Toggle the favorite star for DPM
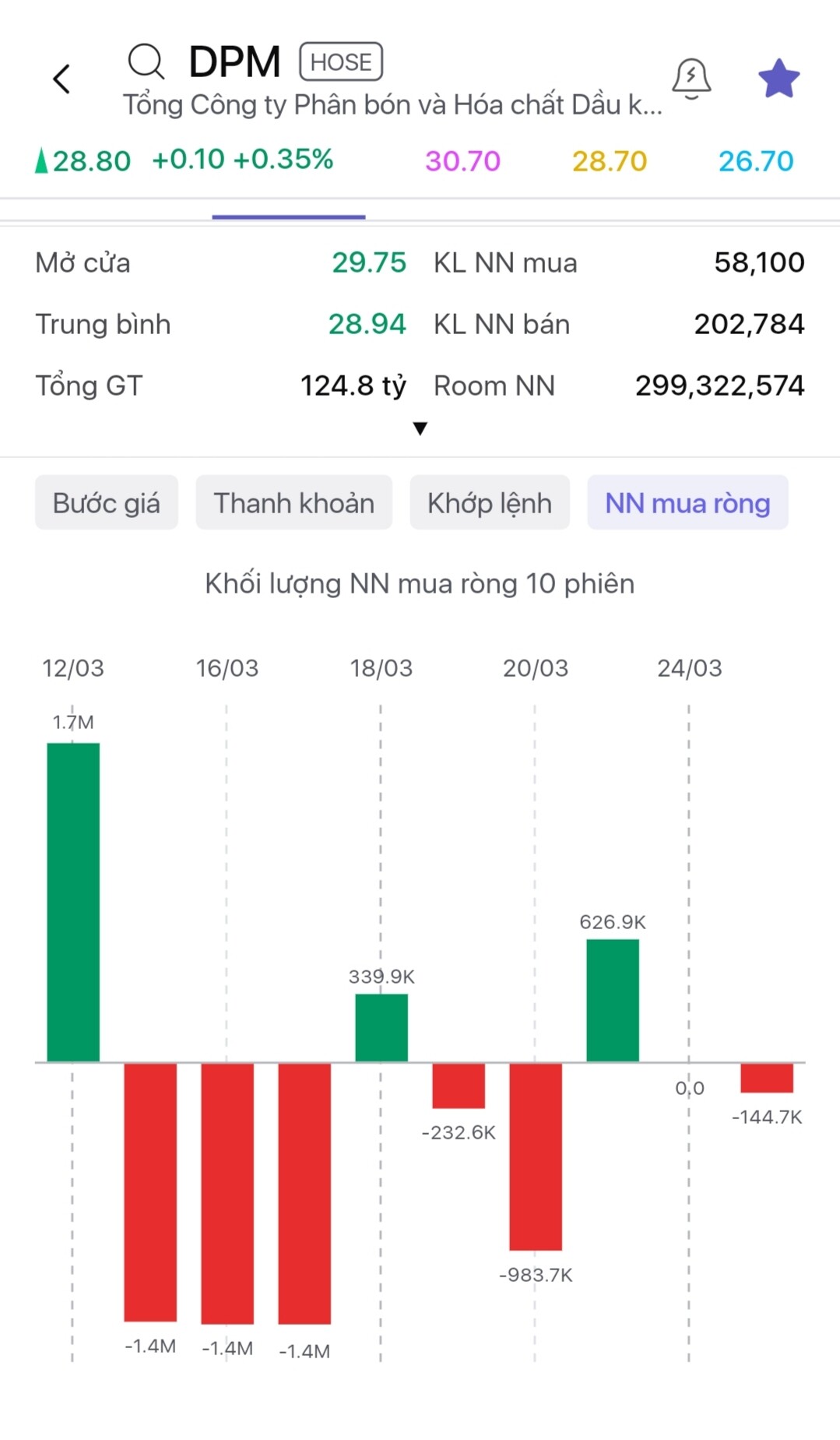The height and width of the screenshot is (1440, 840). click(x=778, y=79)
